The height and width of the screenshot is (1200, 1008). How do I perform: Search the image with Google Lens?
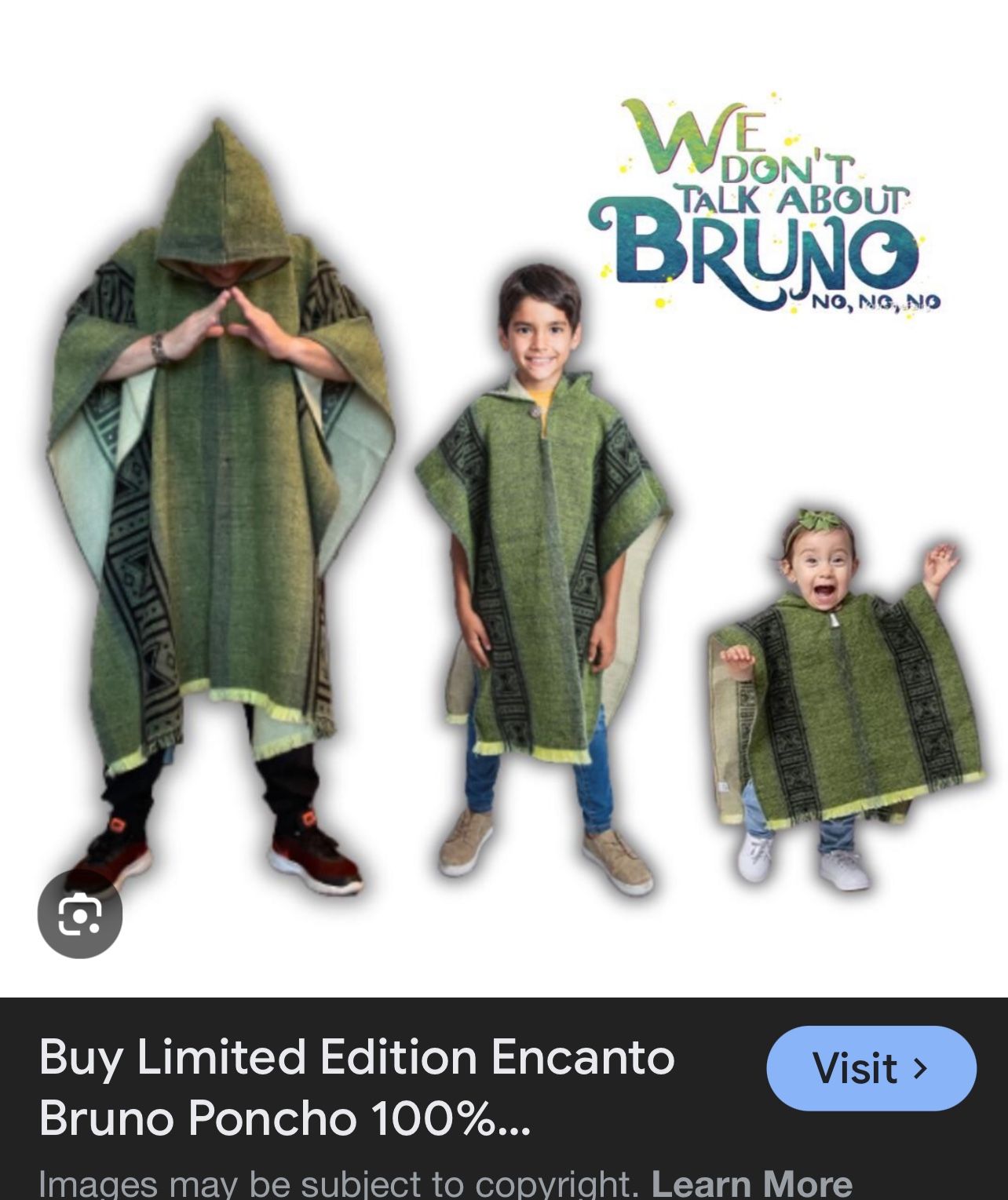[x=80, y=915]
